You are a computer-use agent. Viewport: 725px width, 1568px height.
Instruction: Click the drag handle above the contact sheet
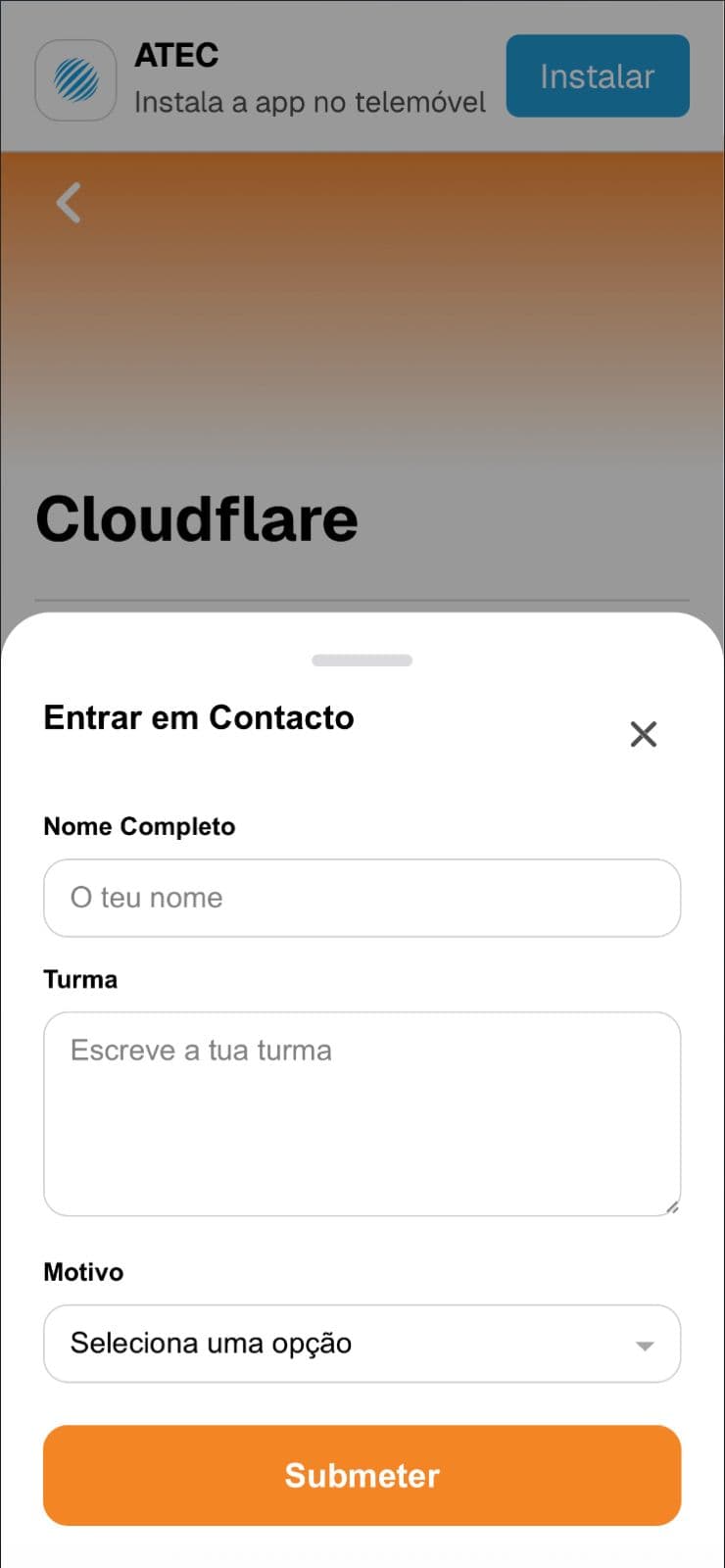362,660
